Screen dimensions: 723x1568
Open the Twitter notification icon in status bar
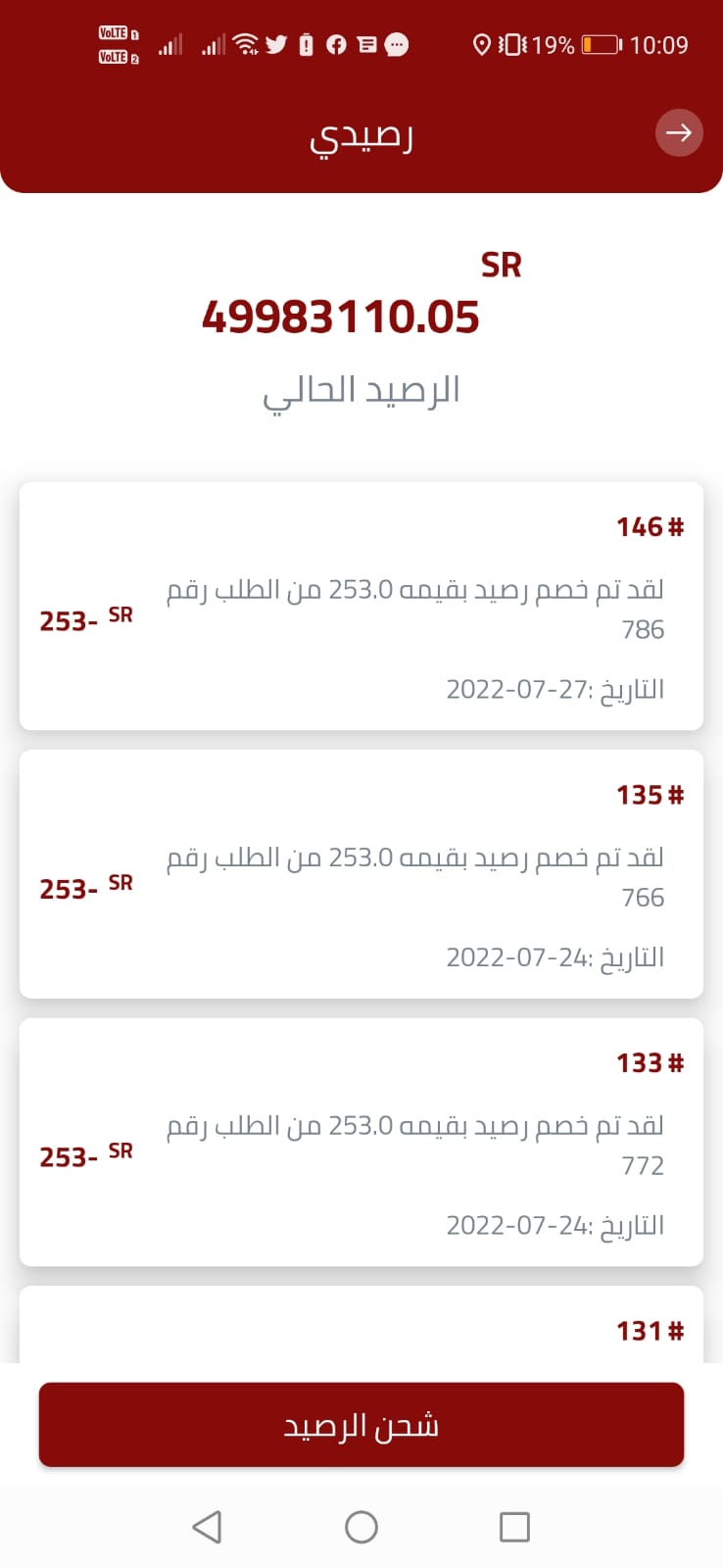[x=275, y=44]
